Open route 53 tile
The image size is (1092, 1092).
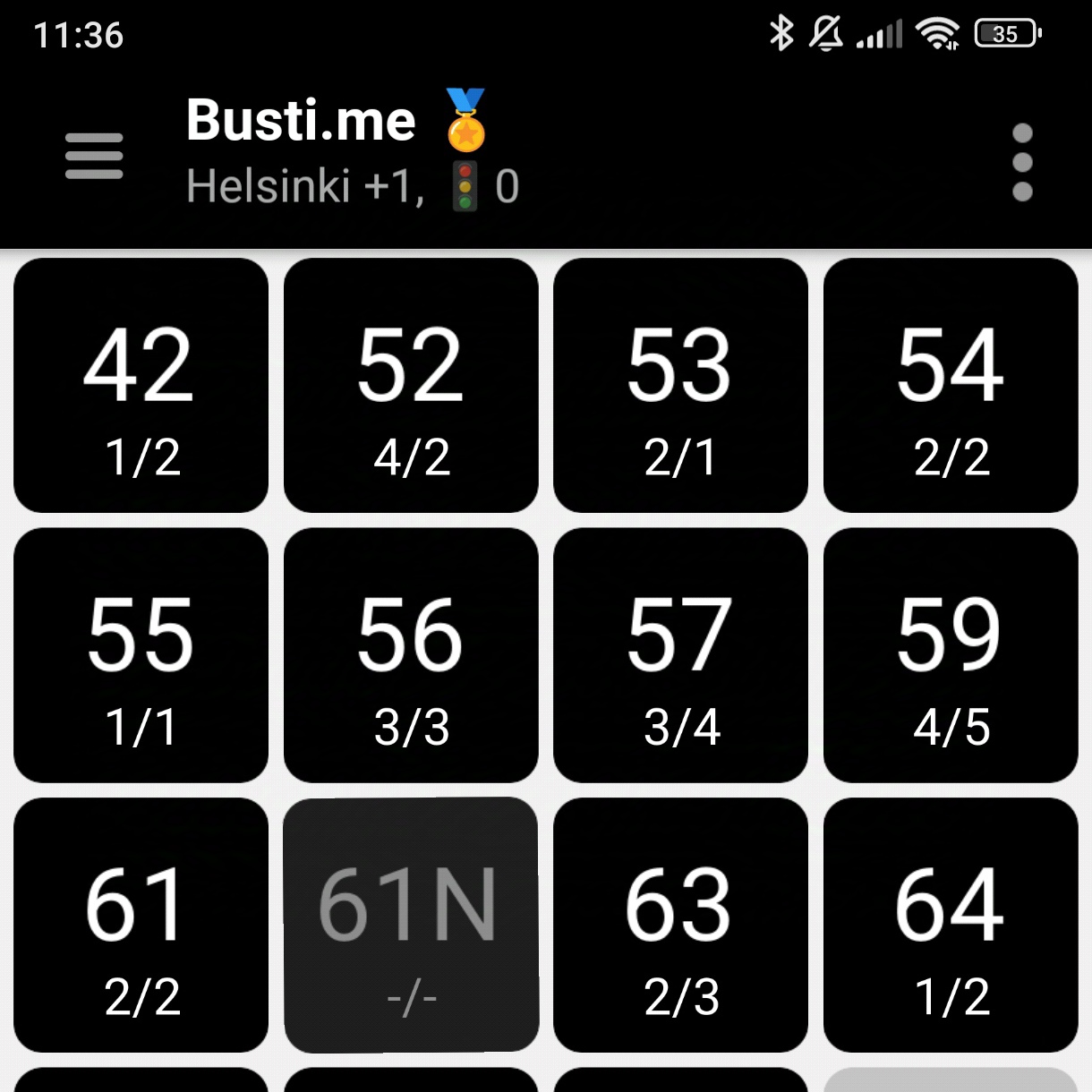click(680, 386)
